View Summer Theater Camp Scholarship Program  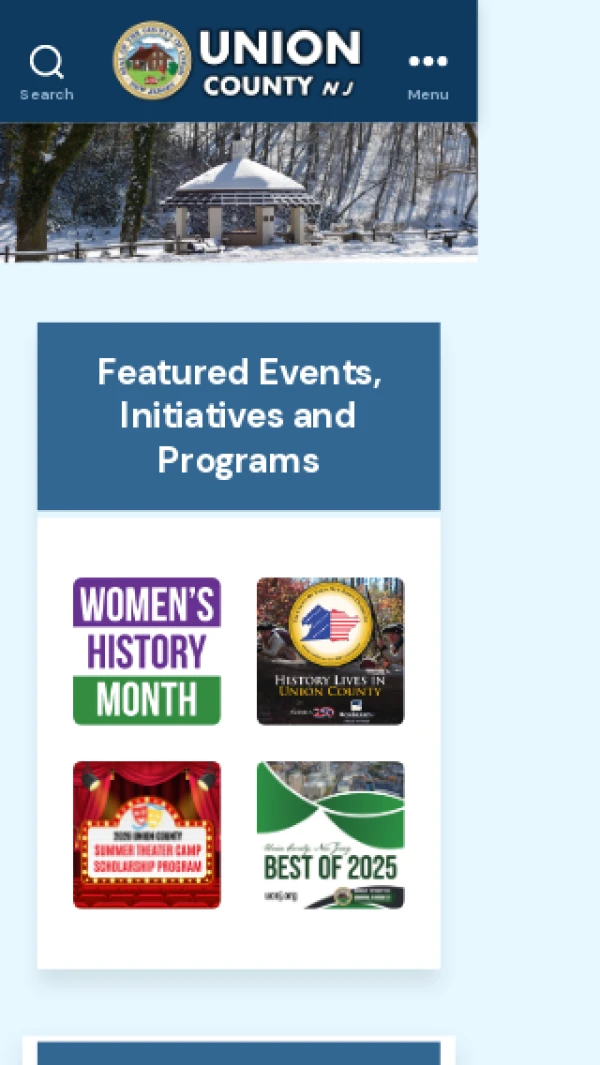pyautogui.click(x=147, y=835)
